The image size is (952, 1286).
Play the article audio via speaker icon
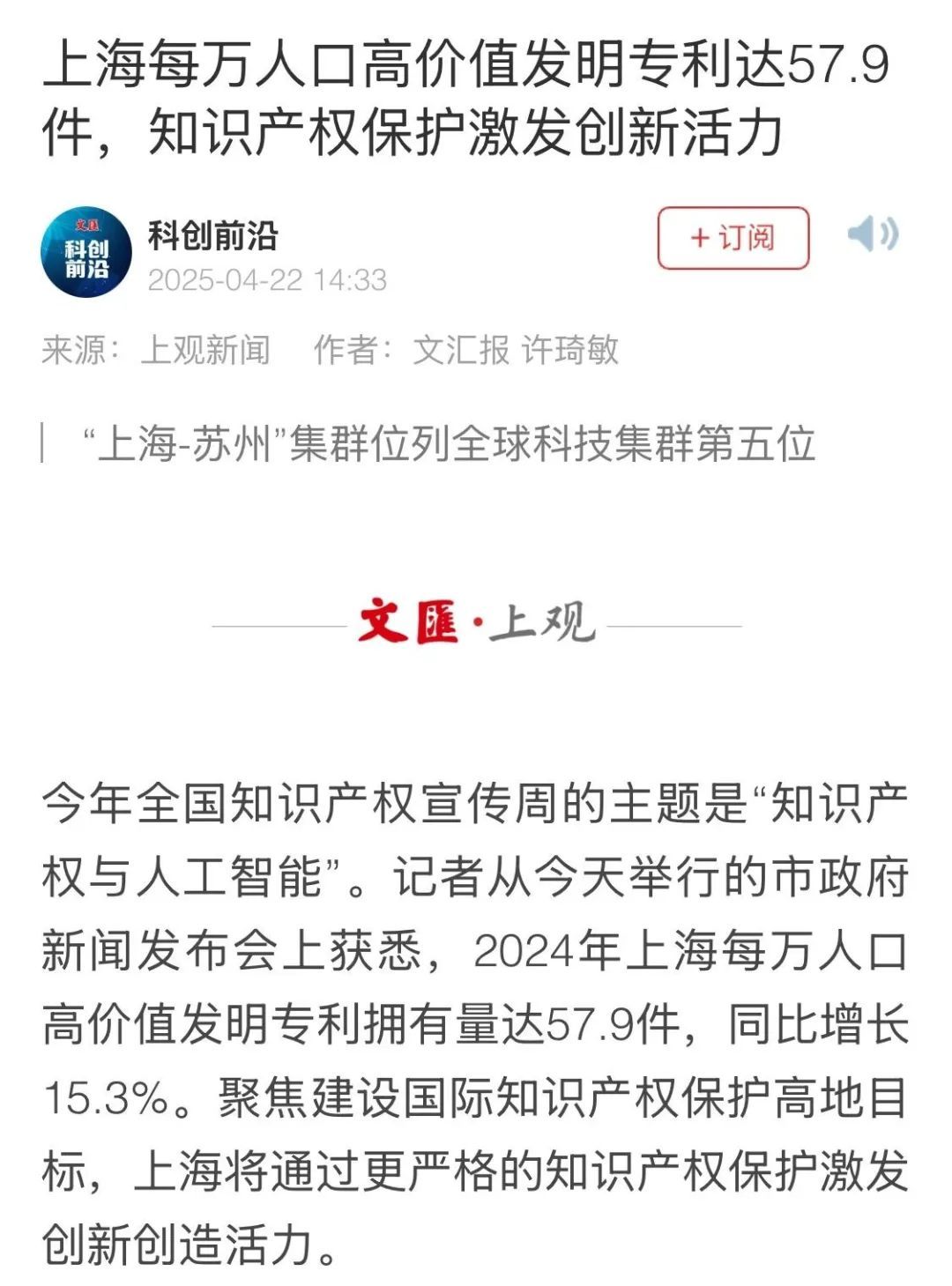(872, 234)
